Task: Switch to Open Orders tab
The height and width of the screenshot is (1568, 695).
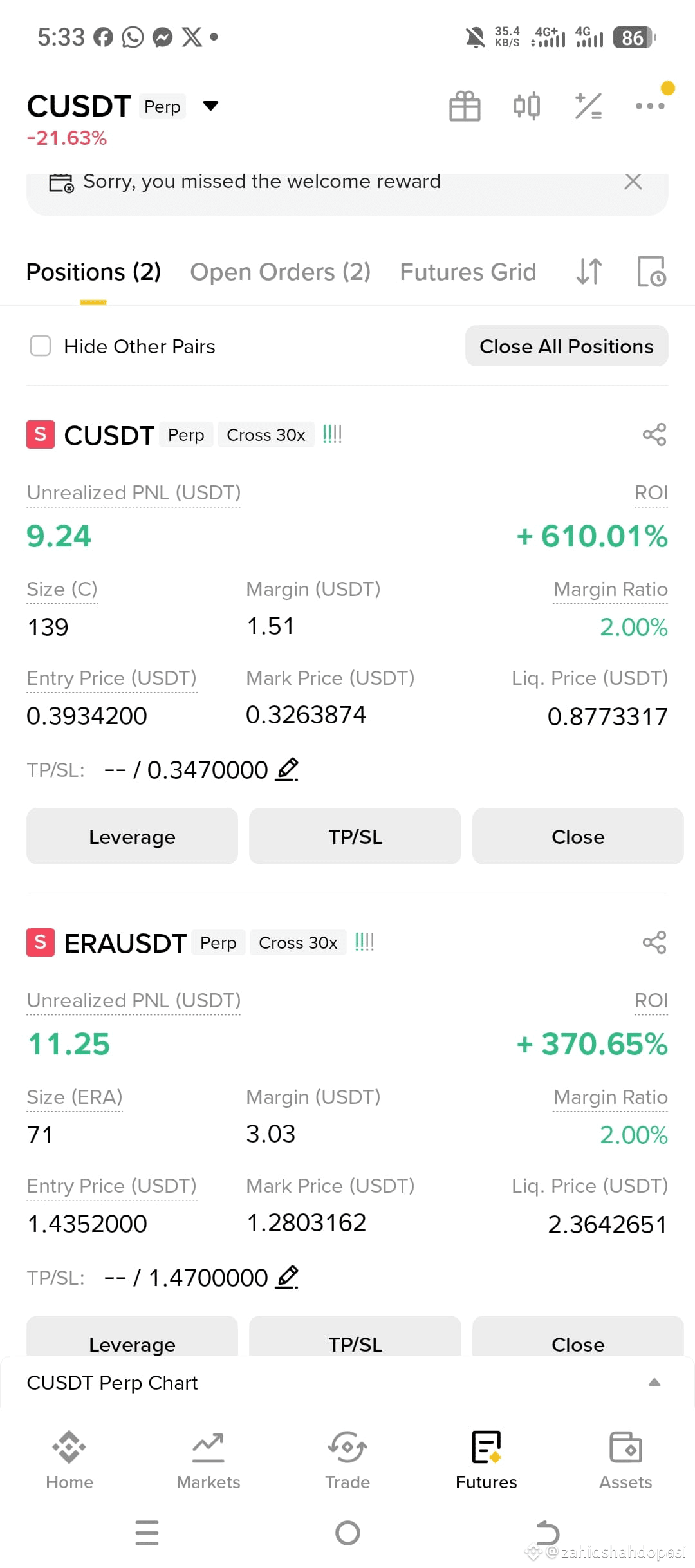Action: [x=280, y=272]
